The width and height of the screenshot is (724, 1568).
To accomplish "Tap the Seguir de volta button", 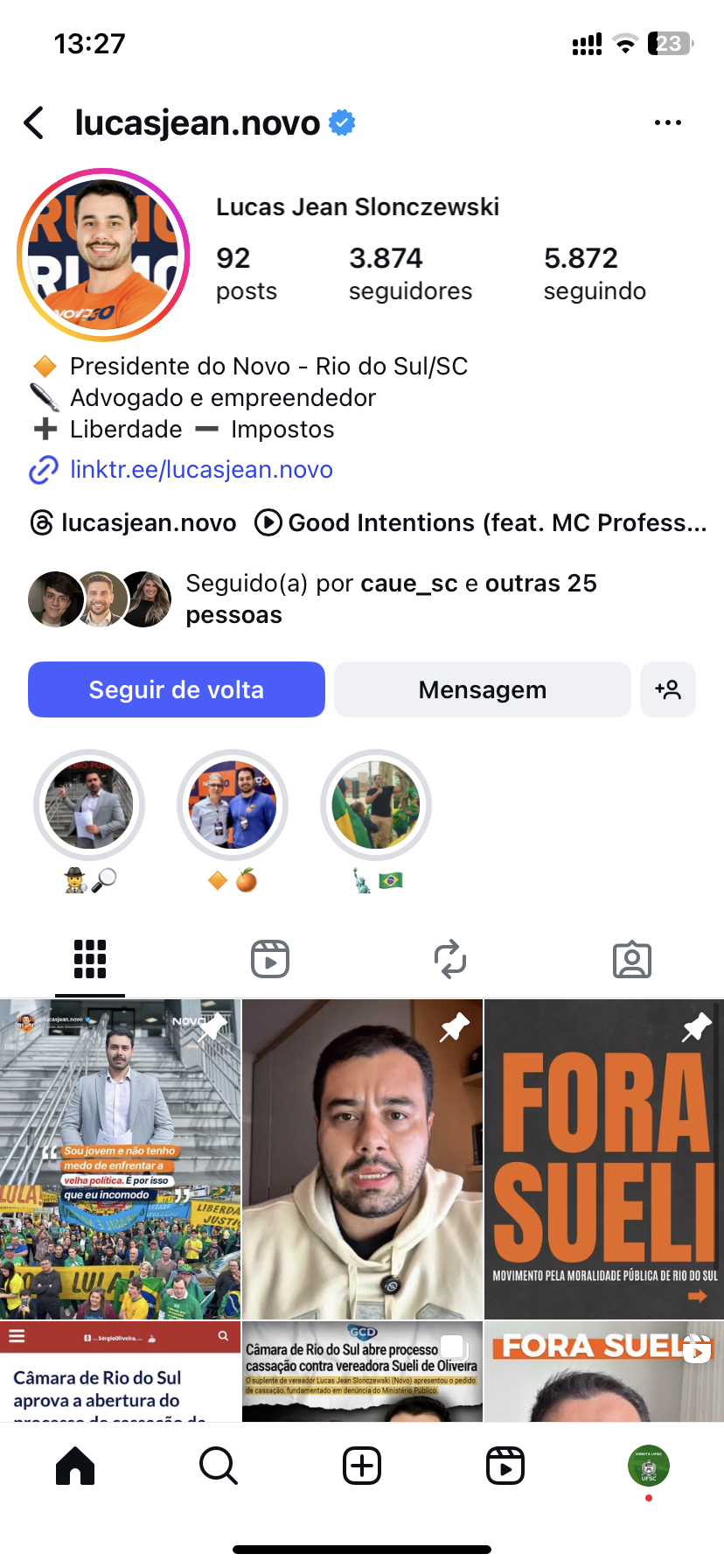I will pyautogui.click(x=177, y=689).
